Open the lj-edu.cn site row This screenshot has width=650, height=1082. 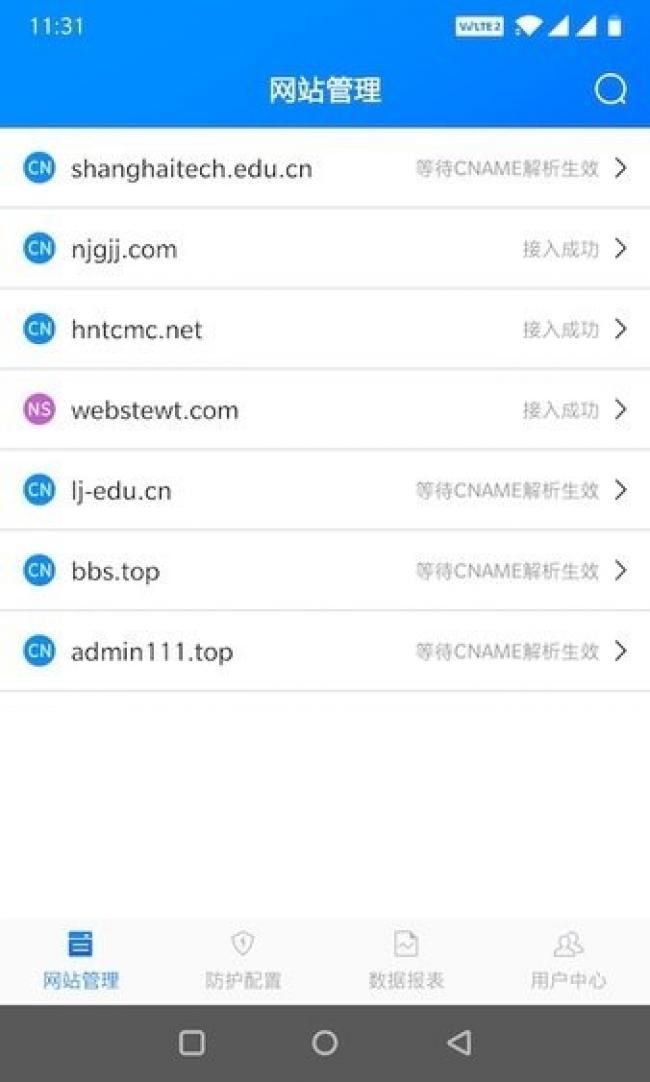[325, 491]
